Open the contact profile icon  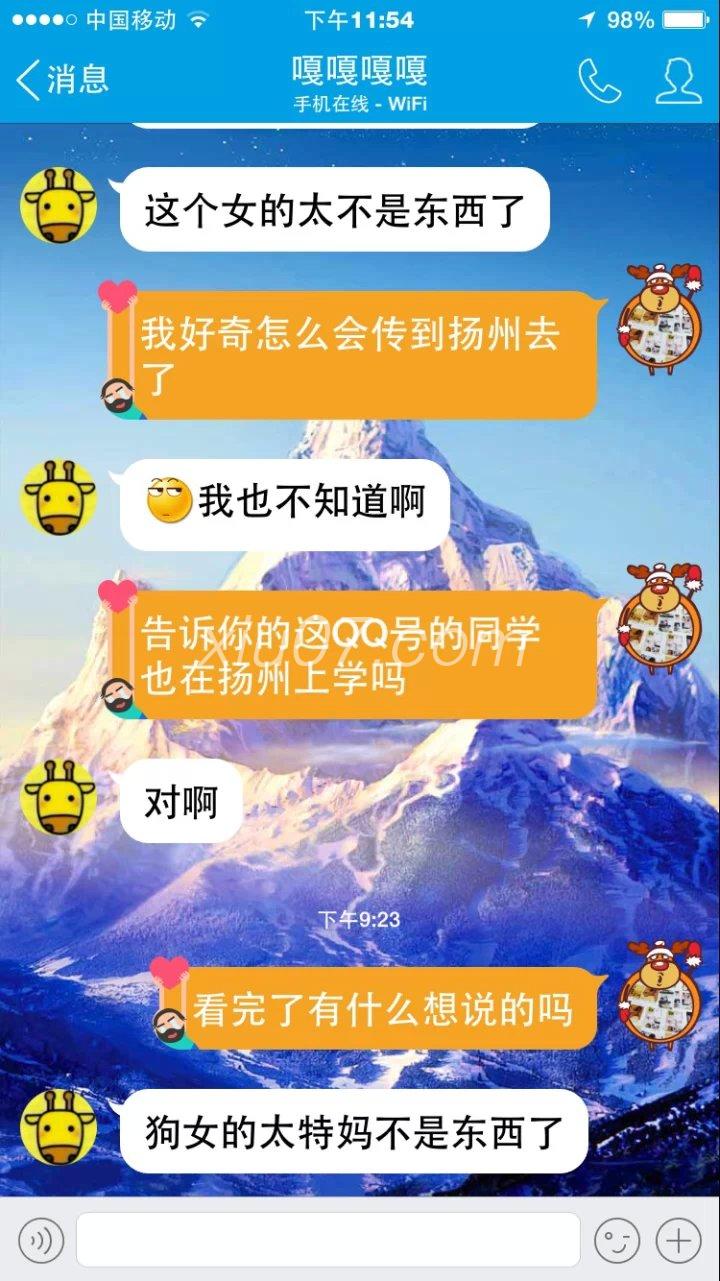point(678,81)
